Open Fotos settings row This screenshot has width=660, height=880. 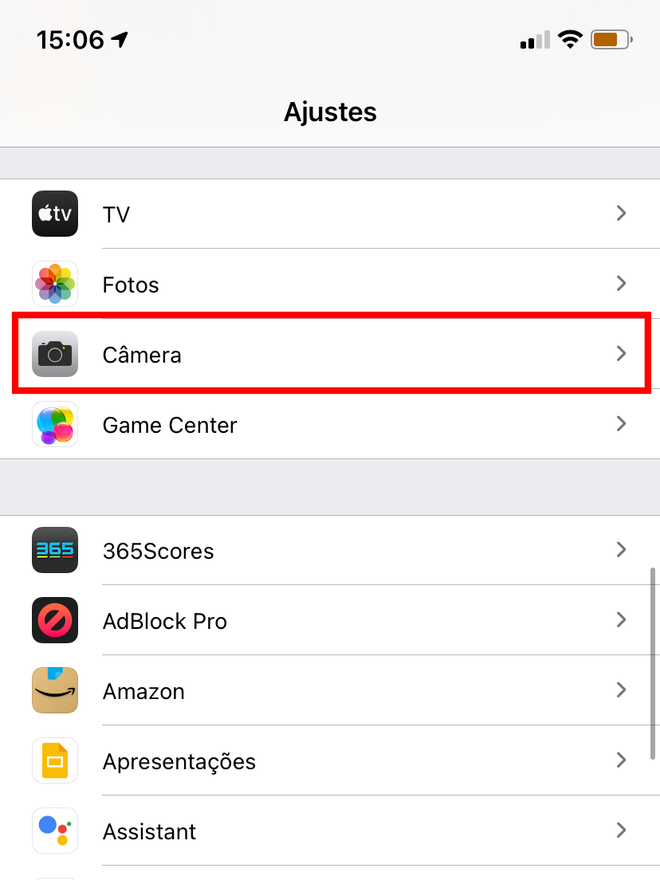(x=330, y=284)
